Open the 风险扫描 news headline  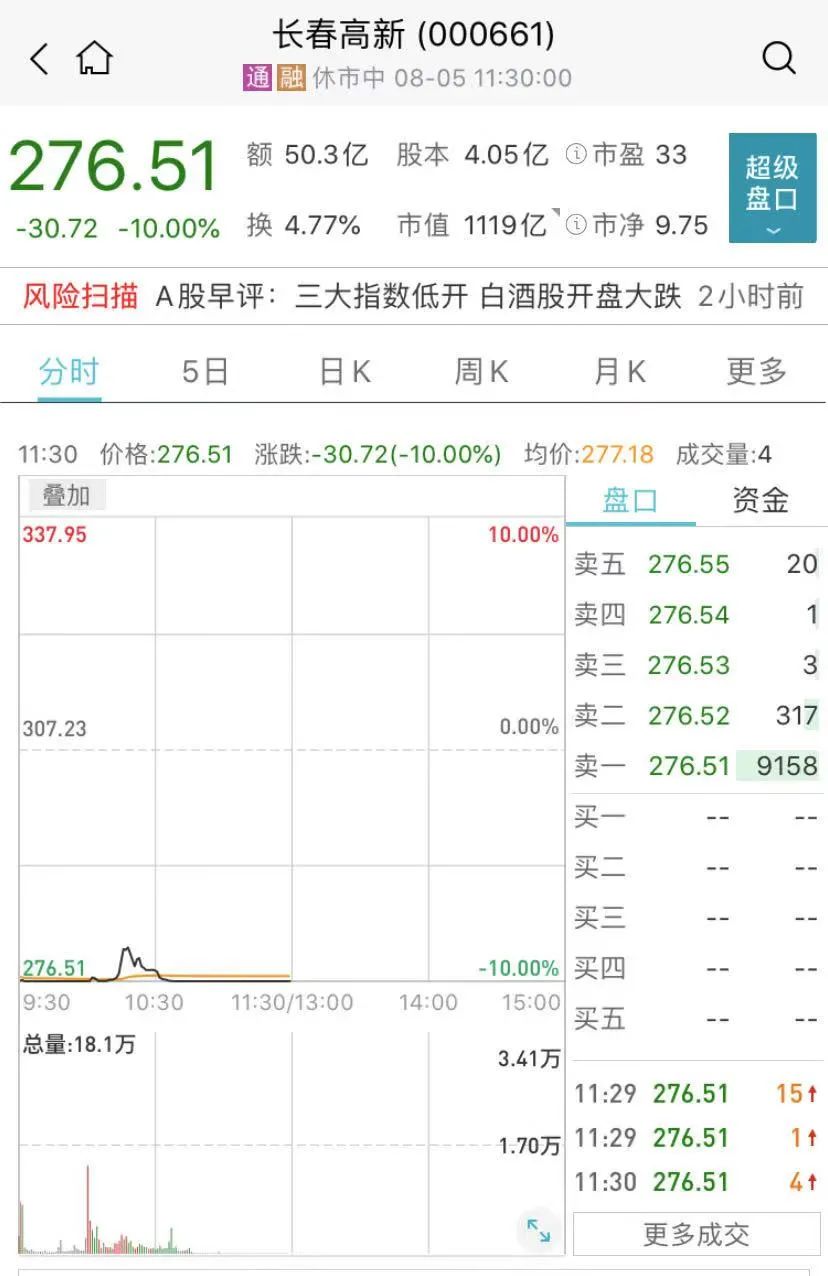point(413,296)
